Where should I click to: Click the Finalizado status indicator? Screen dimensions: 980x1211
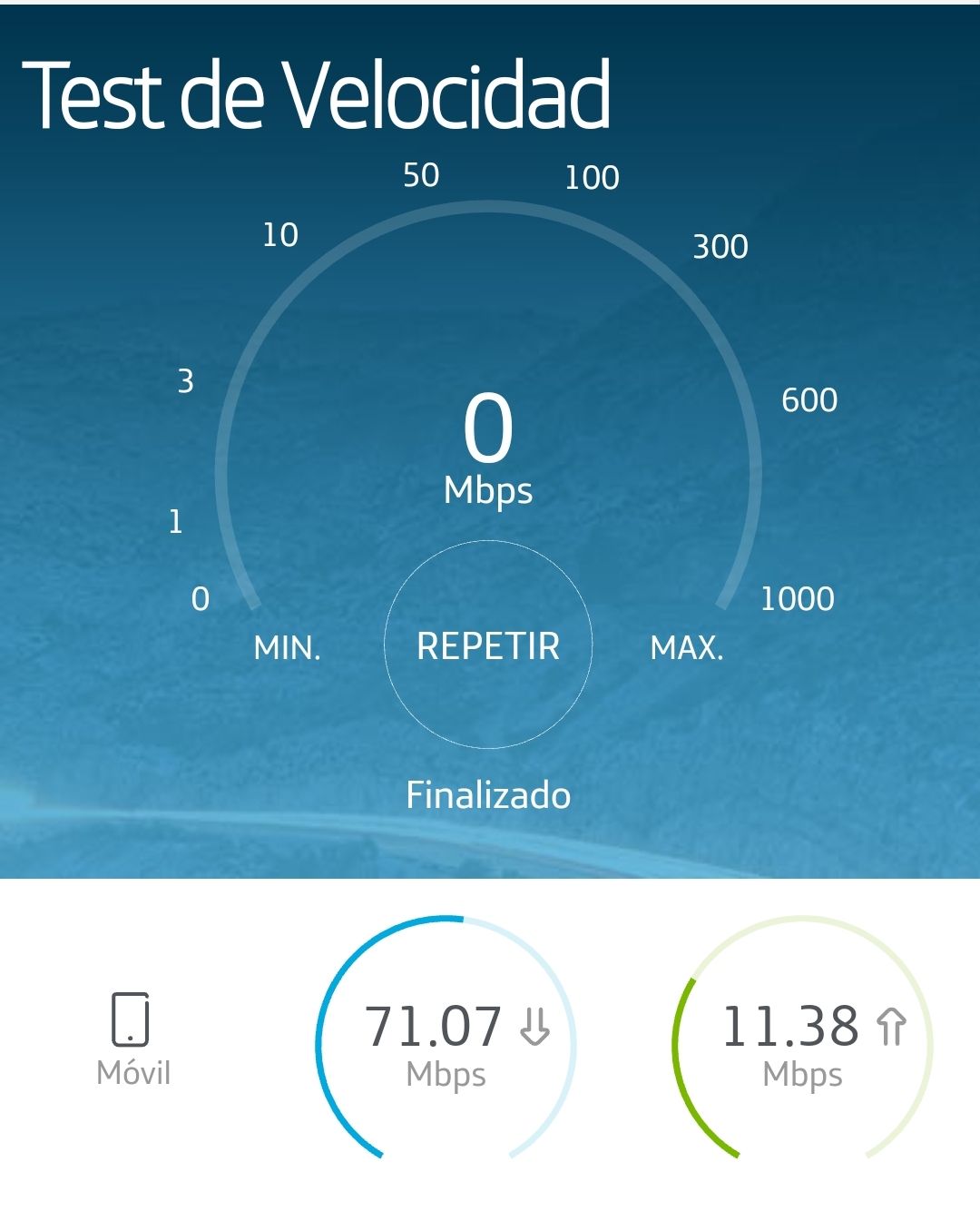tap(490, 794)
